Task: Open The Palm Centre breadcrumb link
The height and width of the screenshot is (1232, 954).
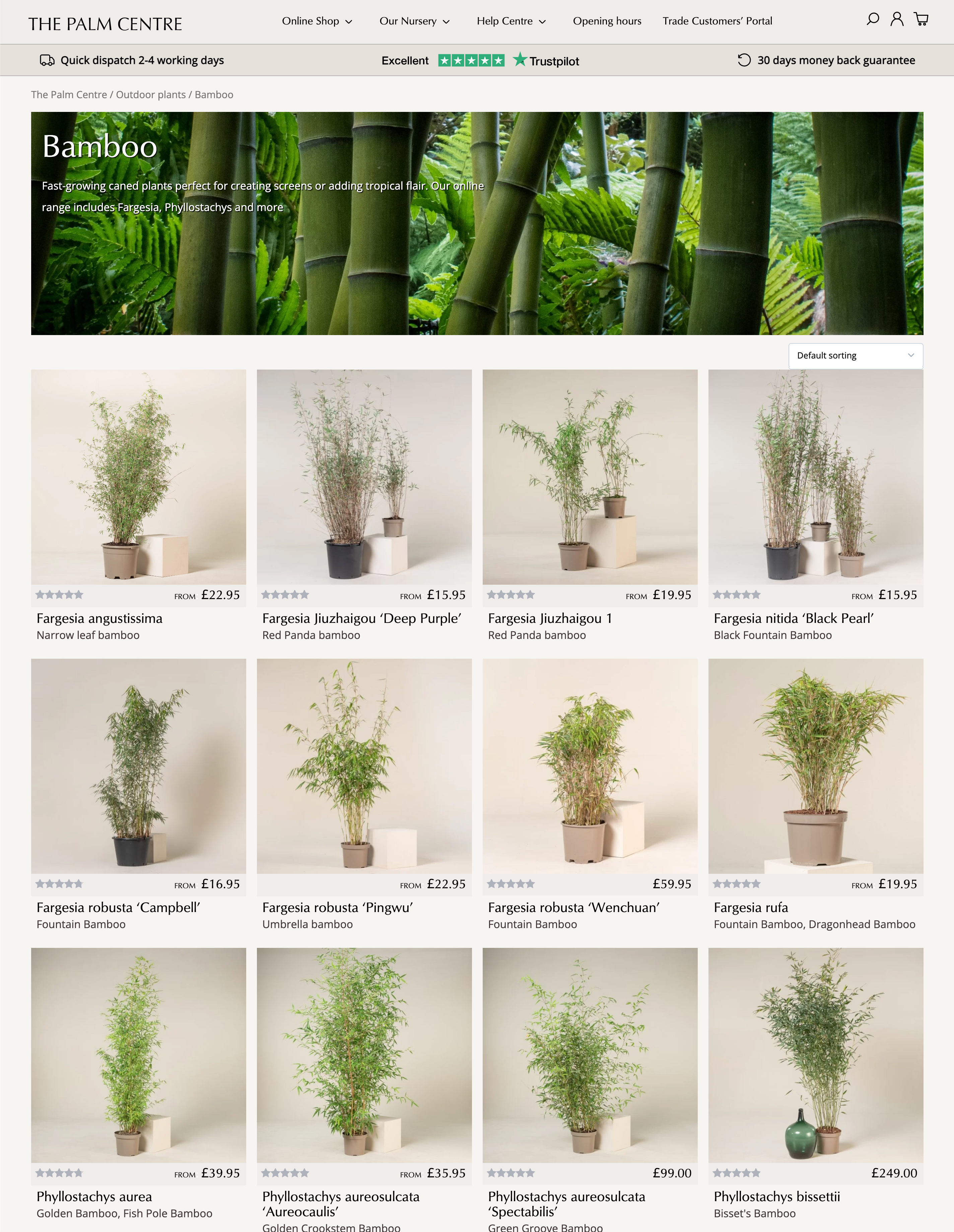Action: coord(69,95)
